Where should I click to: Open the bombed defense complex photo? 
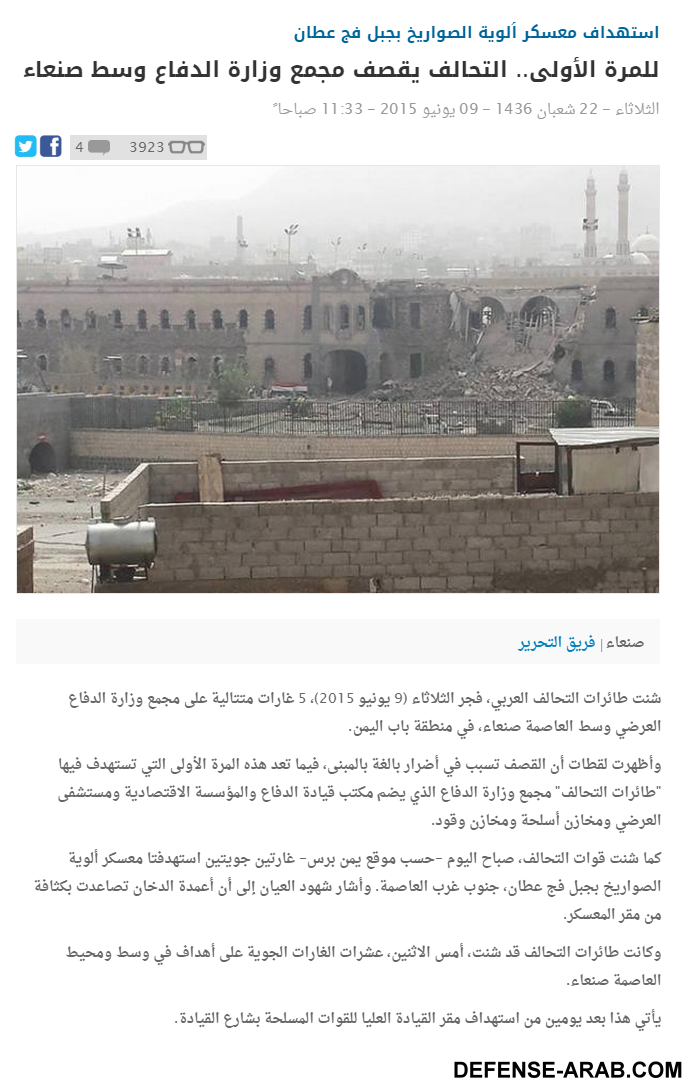[338, 379]
